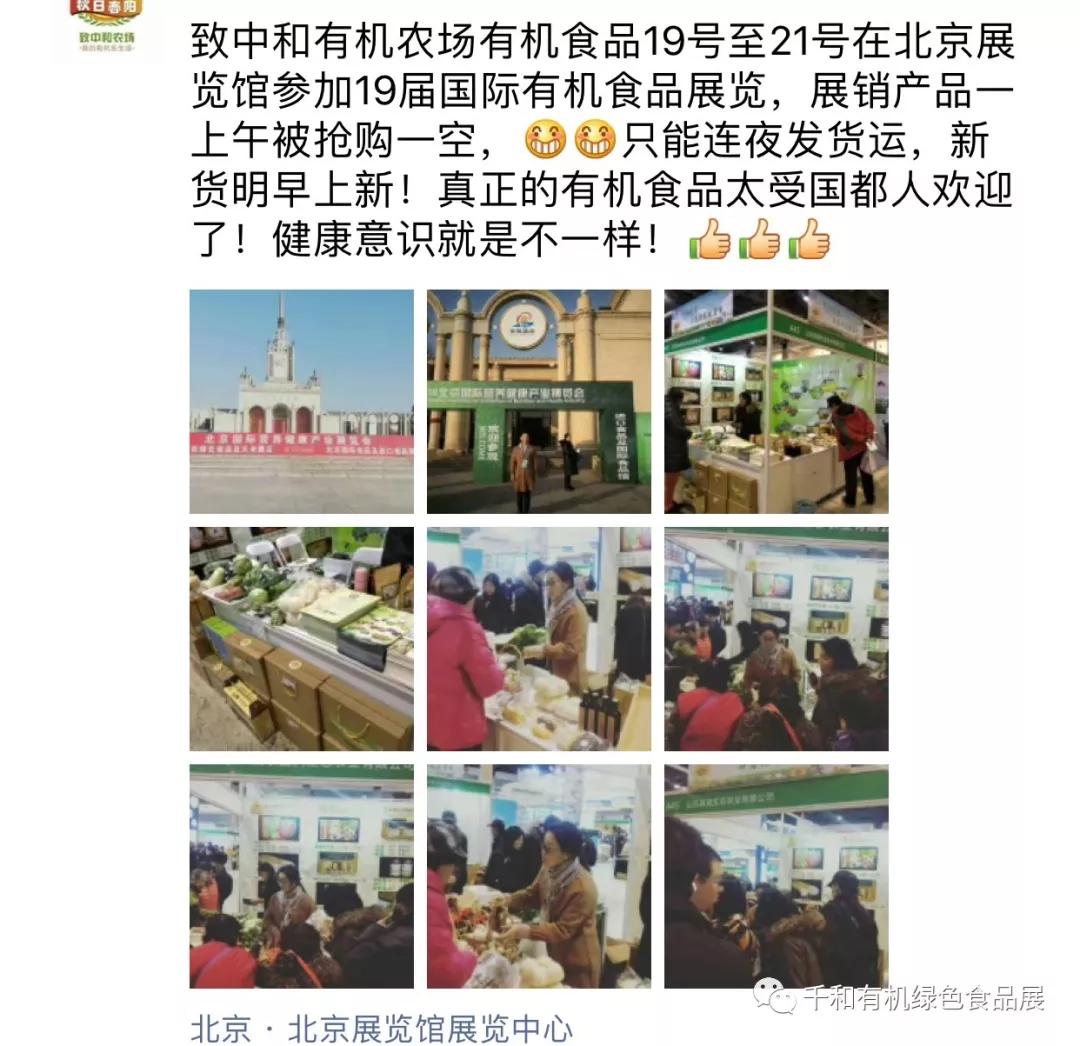1080x1046 pixels.
Task: View photo of green expo entrance arch
Action: [538, 402]
